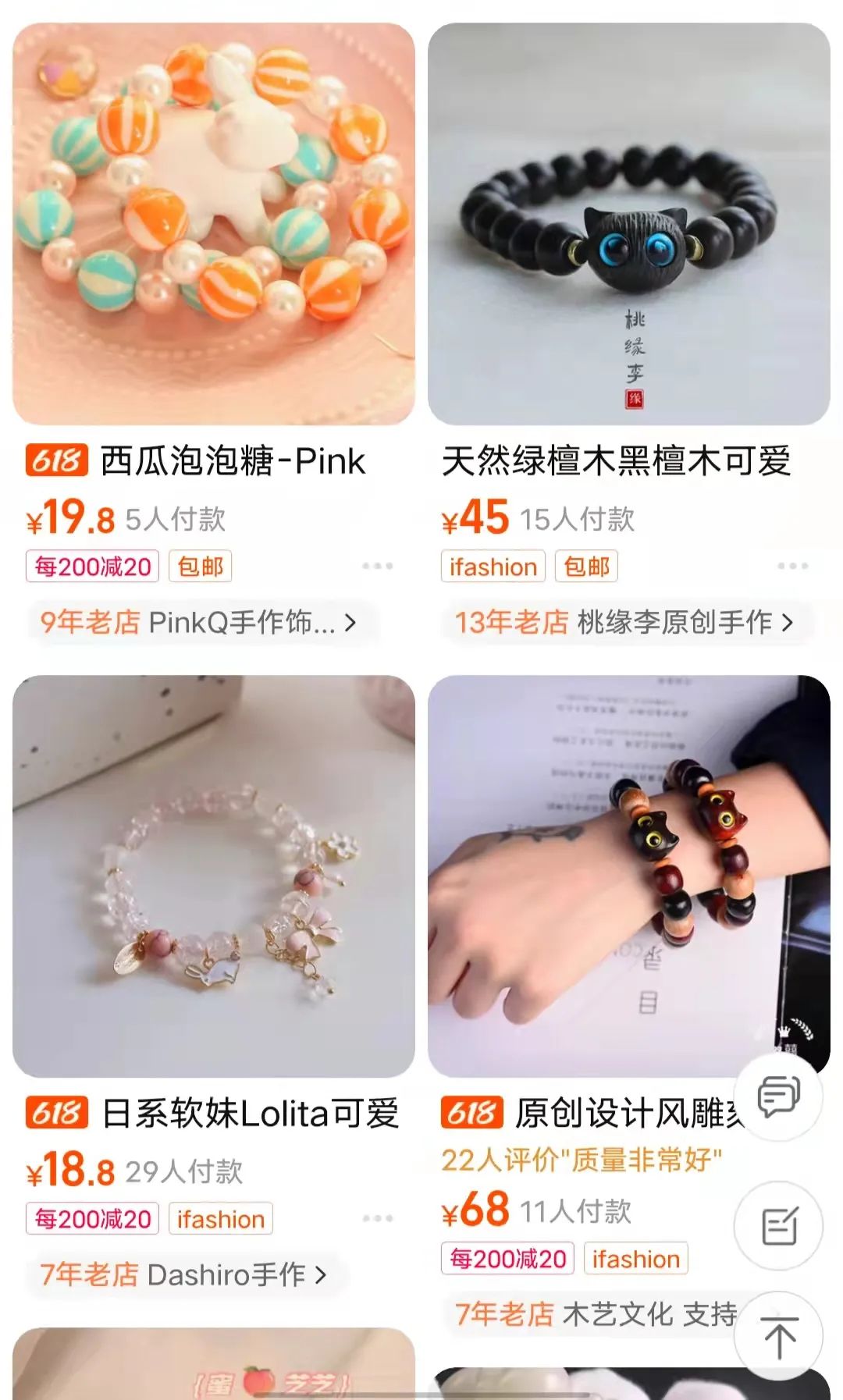Viewport: 843px width, 1400px height.
Task: Click the ifashion tag on the ¥68 listing
Action: click(x=636, y=1259)
